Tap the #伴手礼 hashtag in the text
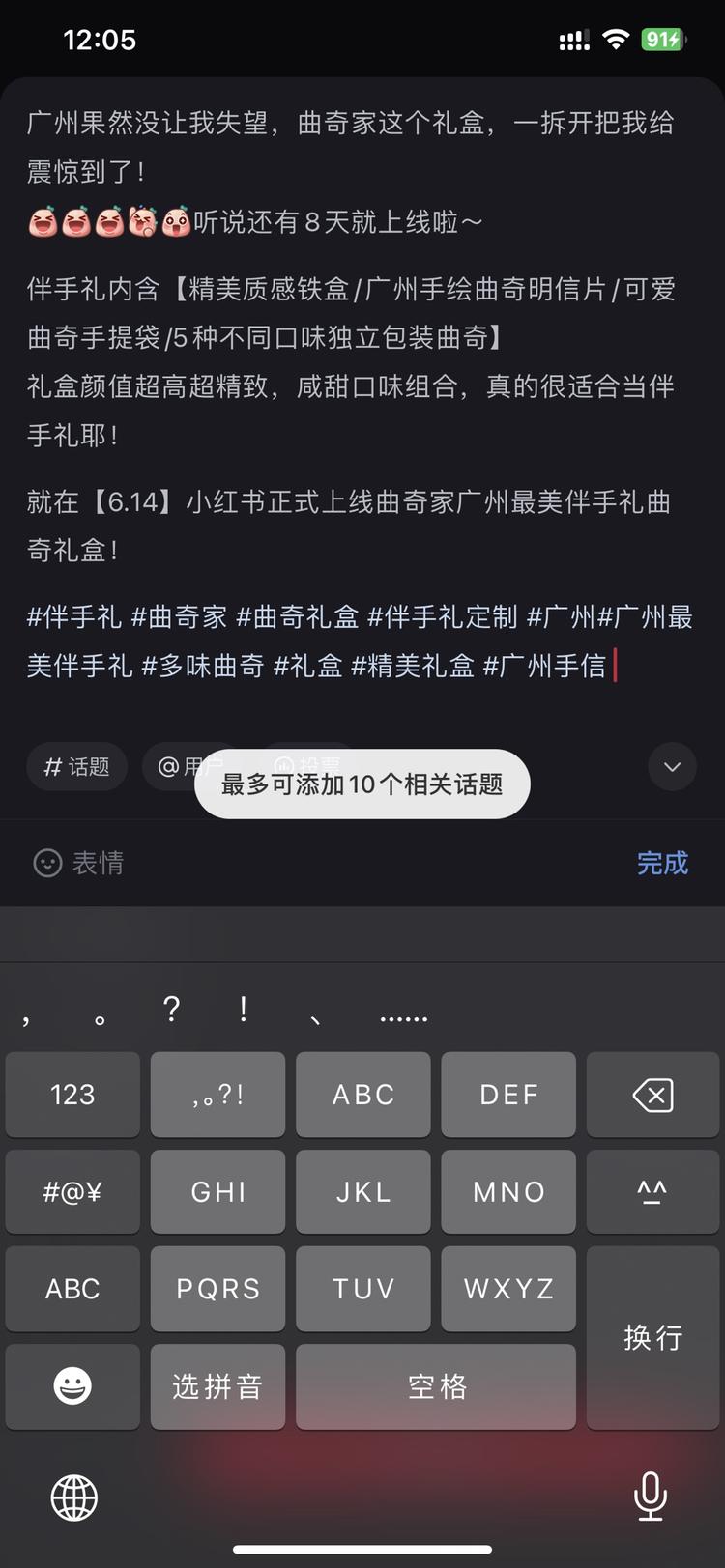Screen dimensions: 725x1568 72,618
